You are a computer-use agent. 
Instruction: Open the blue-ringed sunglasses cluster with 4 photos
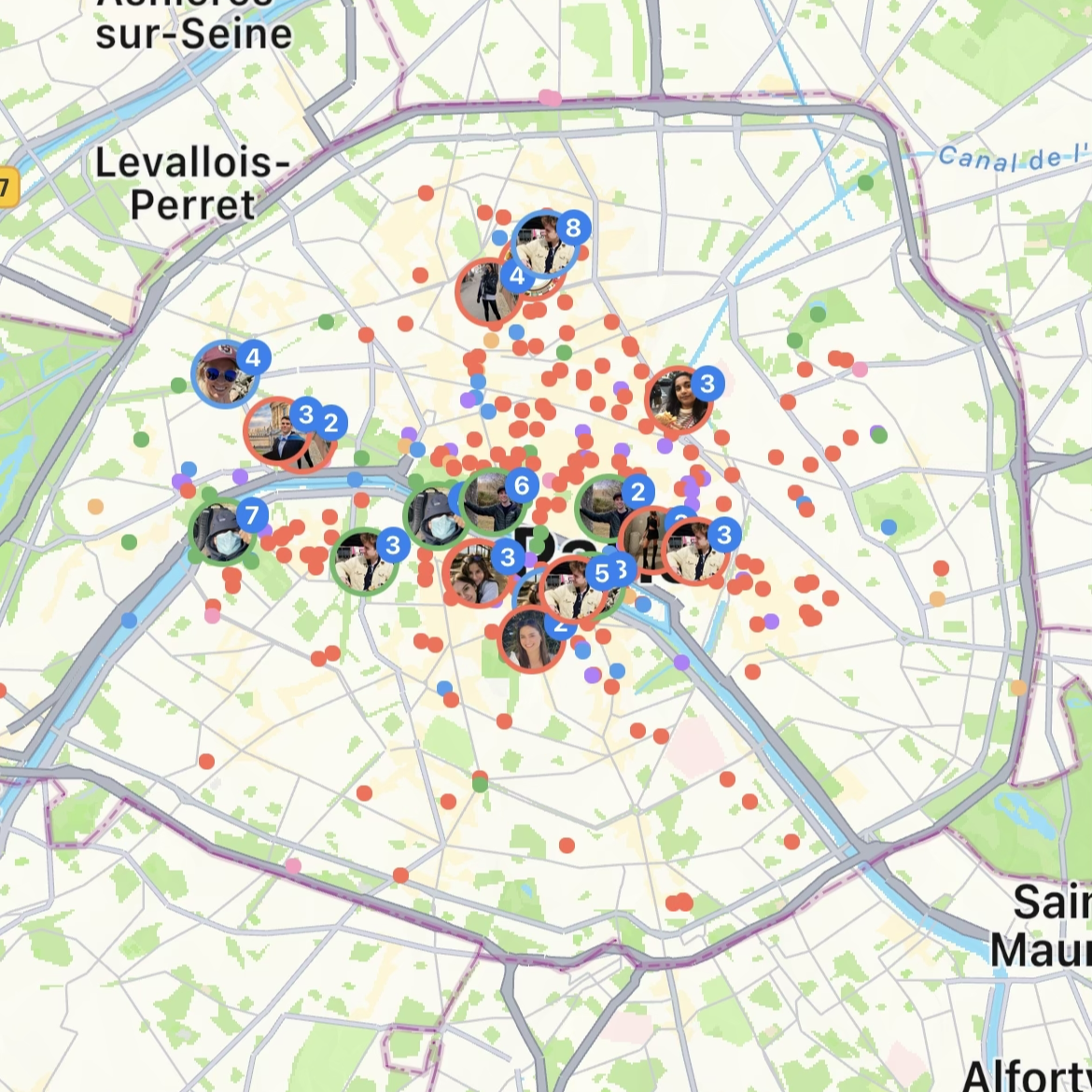(x=224, y=374)
